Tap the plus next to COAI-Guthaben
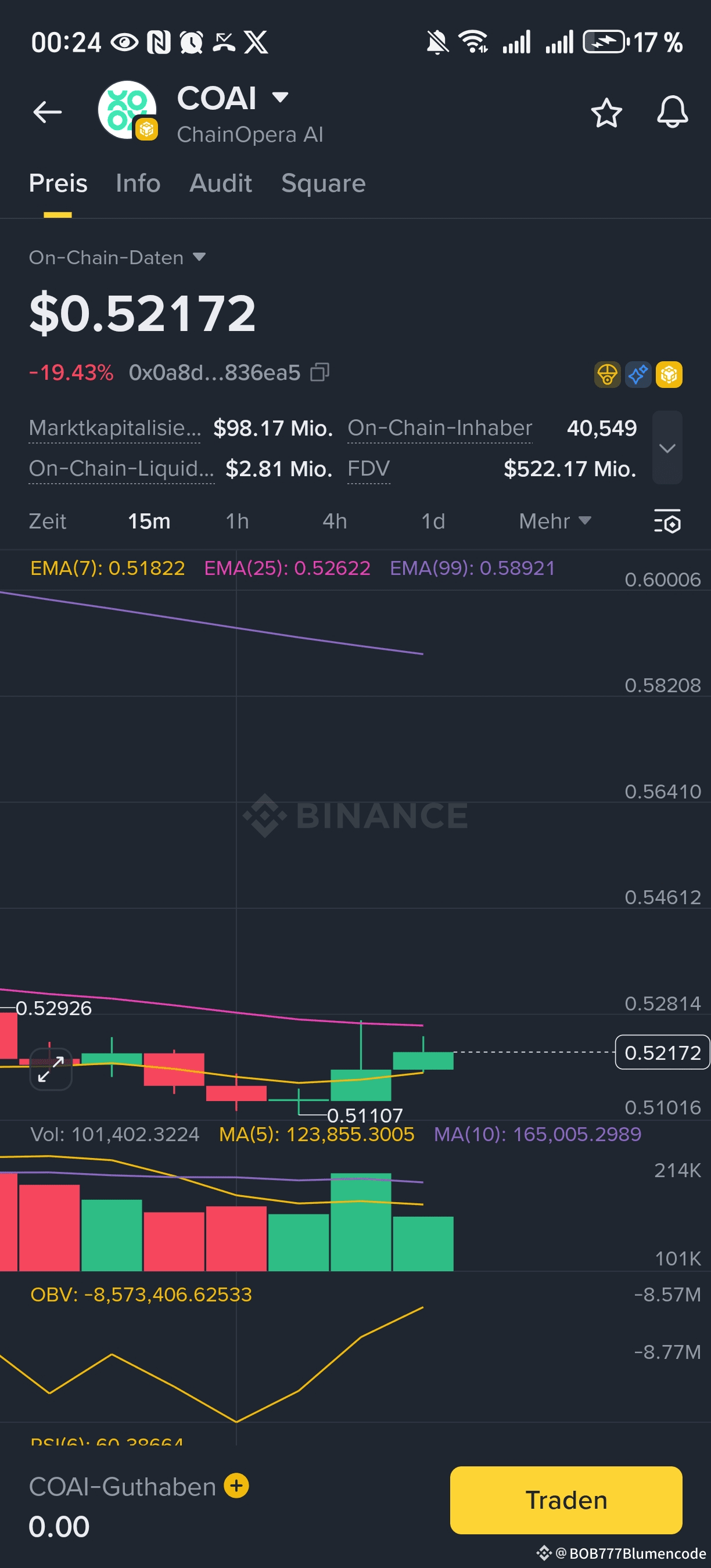Screen dimensions: 711x1568 click(236, 1486)
